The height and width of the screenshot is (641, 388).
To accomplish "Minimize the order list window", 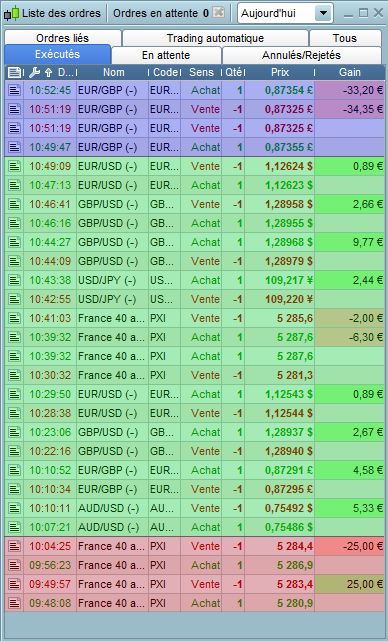I will [348, 15].
